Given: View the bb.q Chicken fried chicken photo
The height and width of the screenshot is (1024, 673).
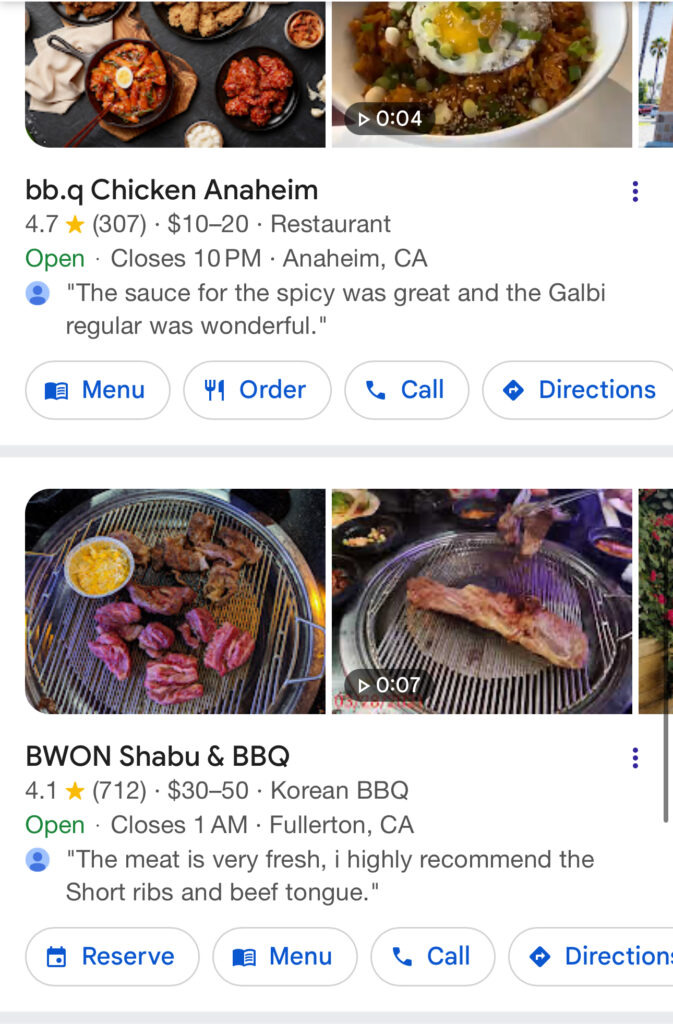Looking at the screenshot, I should (175, 74).
